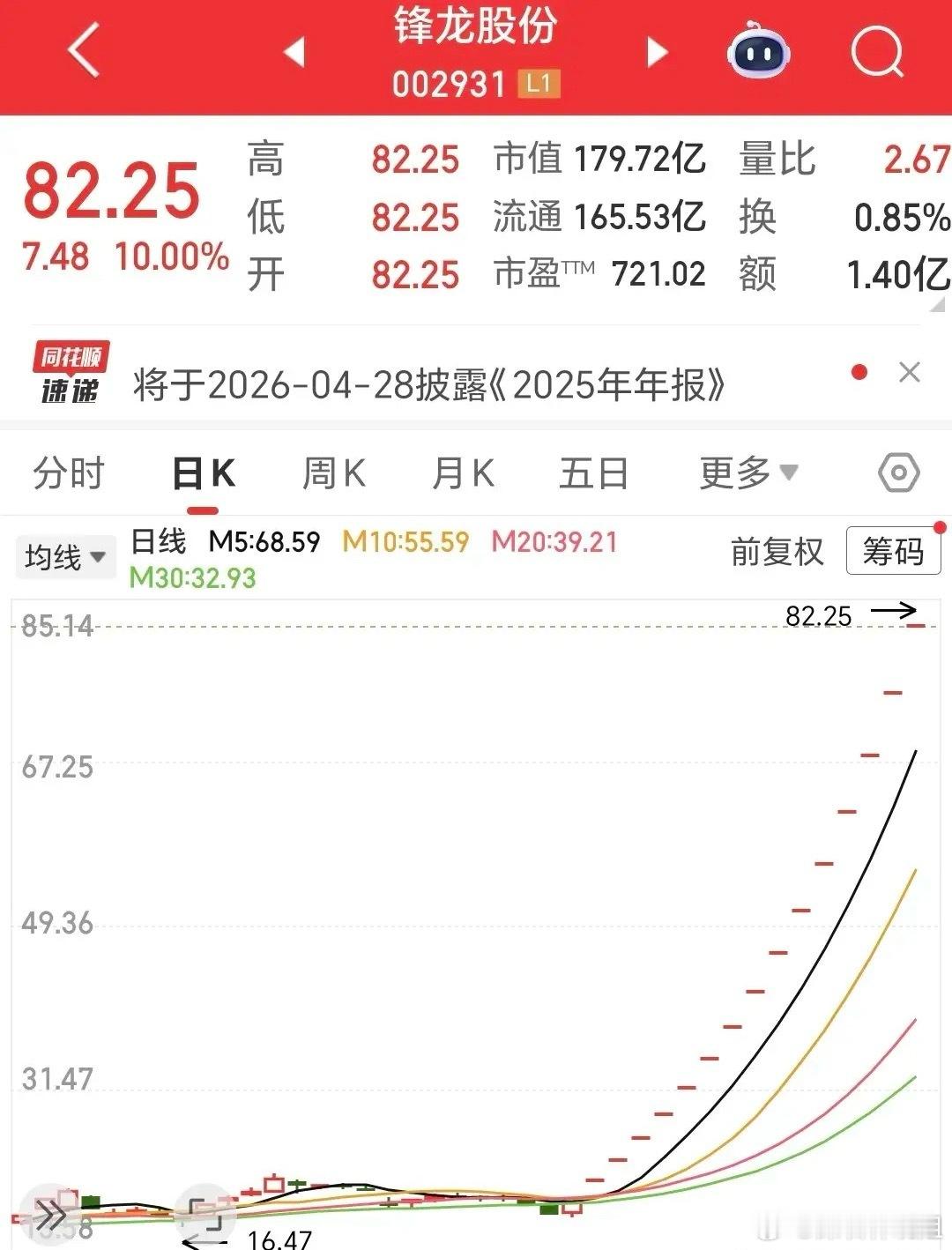952x1250 pixels.
Task: Switch to previous stock with the left arrow
Action: click(294, 53)
